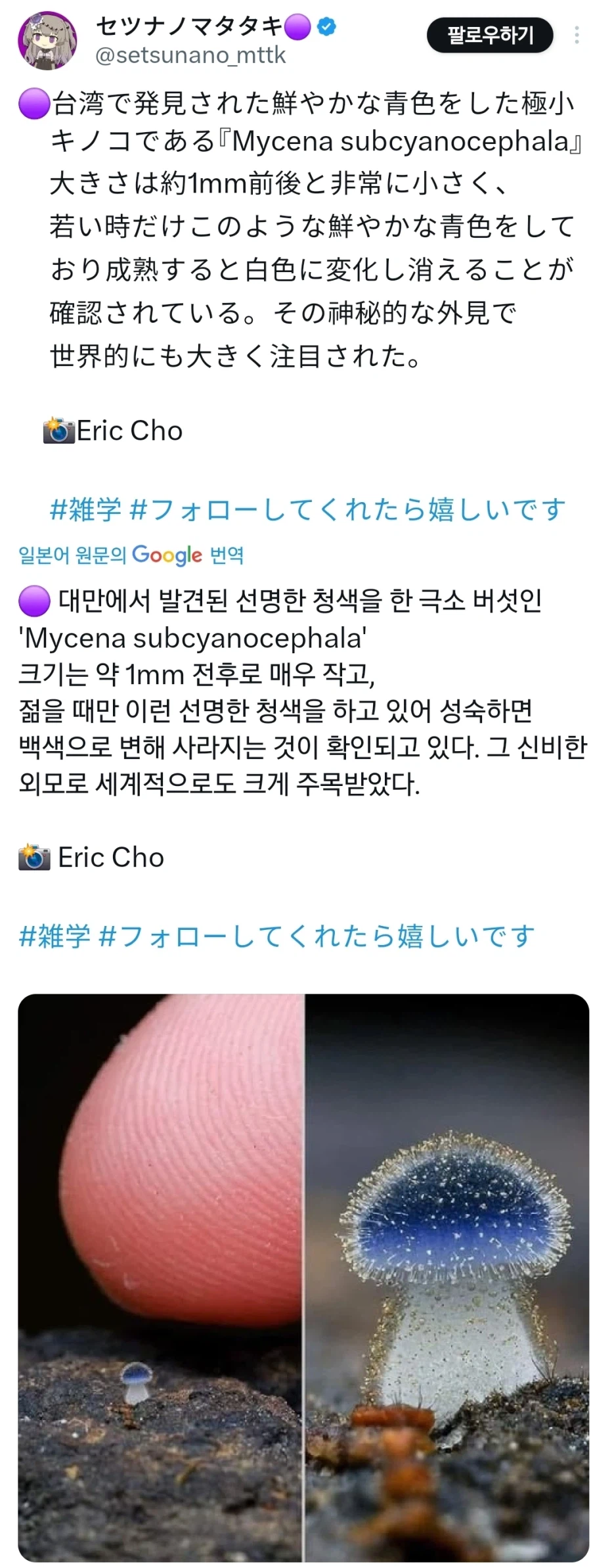This screenshot has height=1568, width=591.
Task: Click the purple circle emoji in Korean translation
Action: point(35,601)
